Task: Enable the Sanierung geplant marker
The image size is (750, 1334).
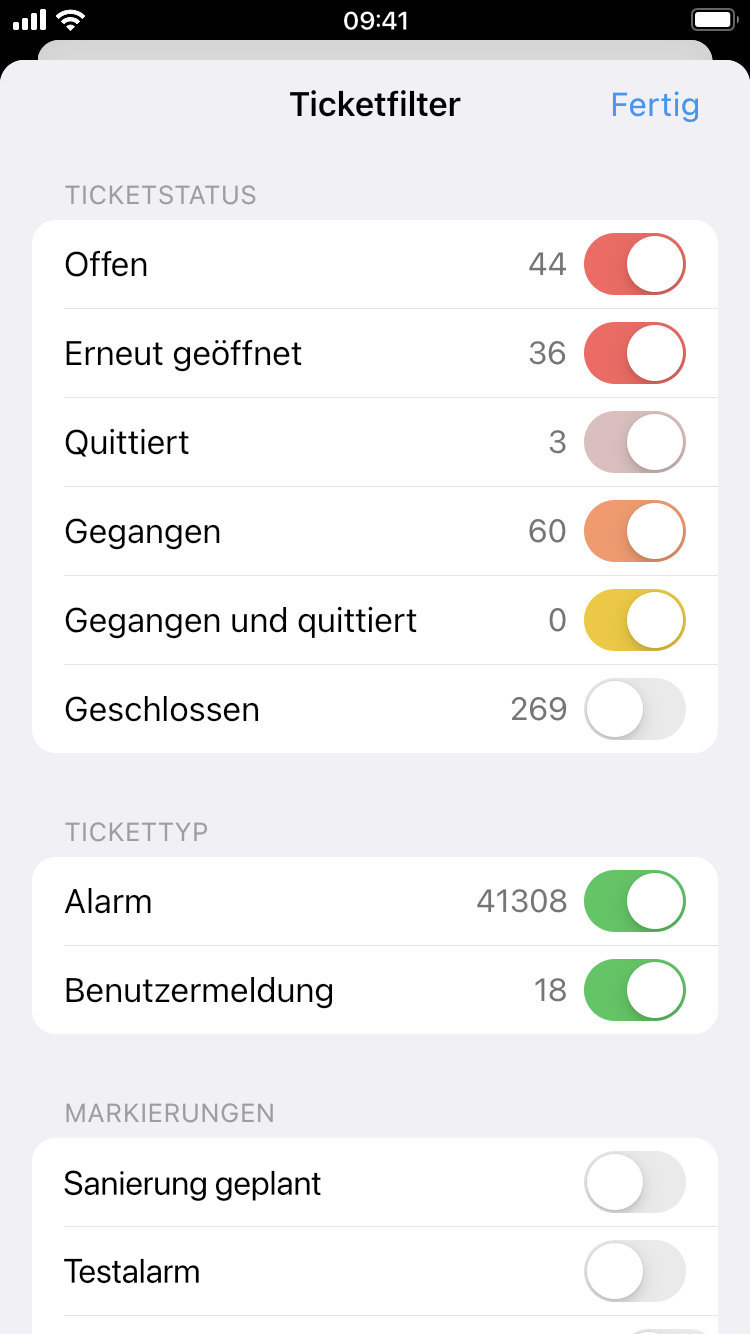Action: 635,1183
